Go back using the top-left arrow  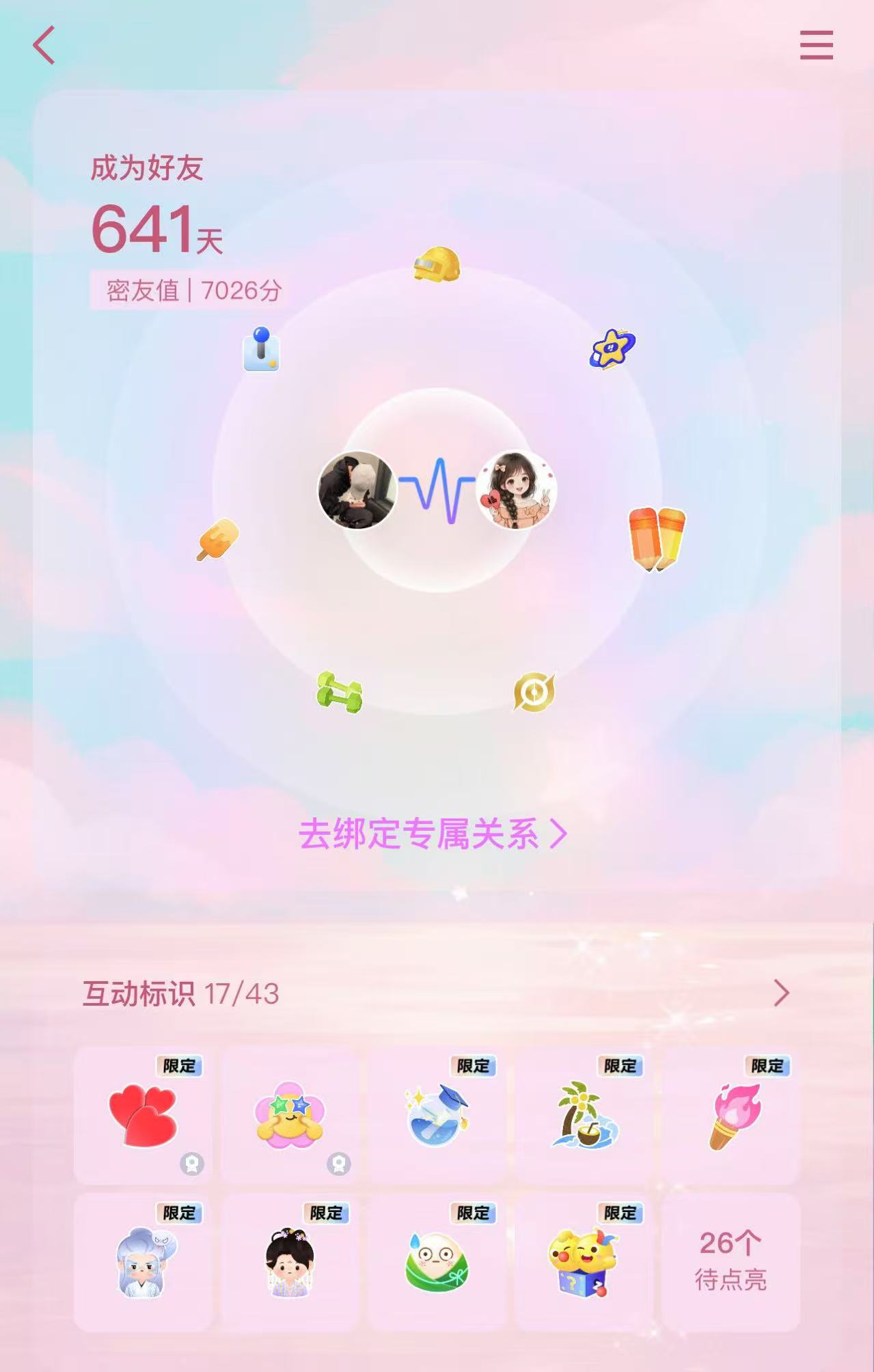tap(44, 46)
